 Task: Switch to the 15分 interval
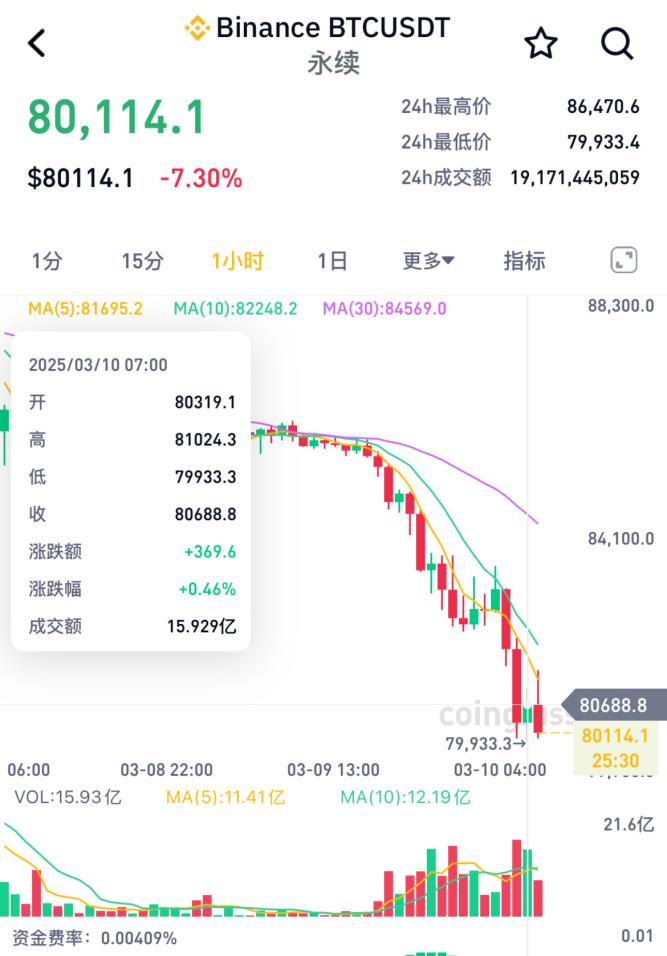pyautogui.click(x=142, y=261)
